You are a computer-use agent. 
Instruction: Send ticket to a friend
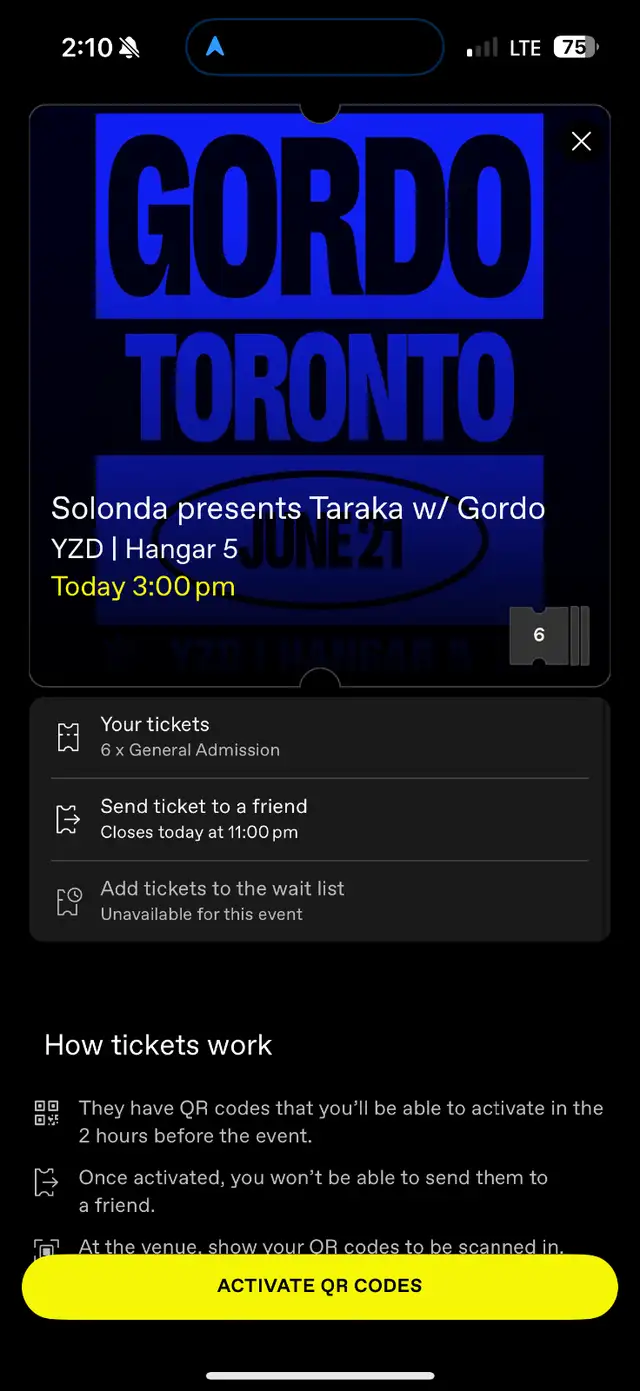[320, 819]
